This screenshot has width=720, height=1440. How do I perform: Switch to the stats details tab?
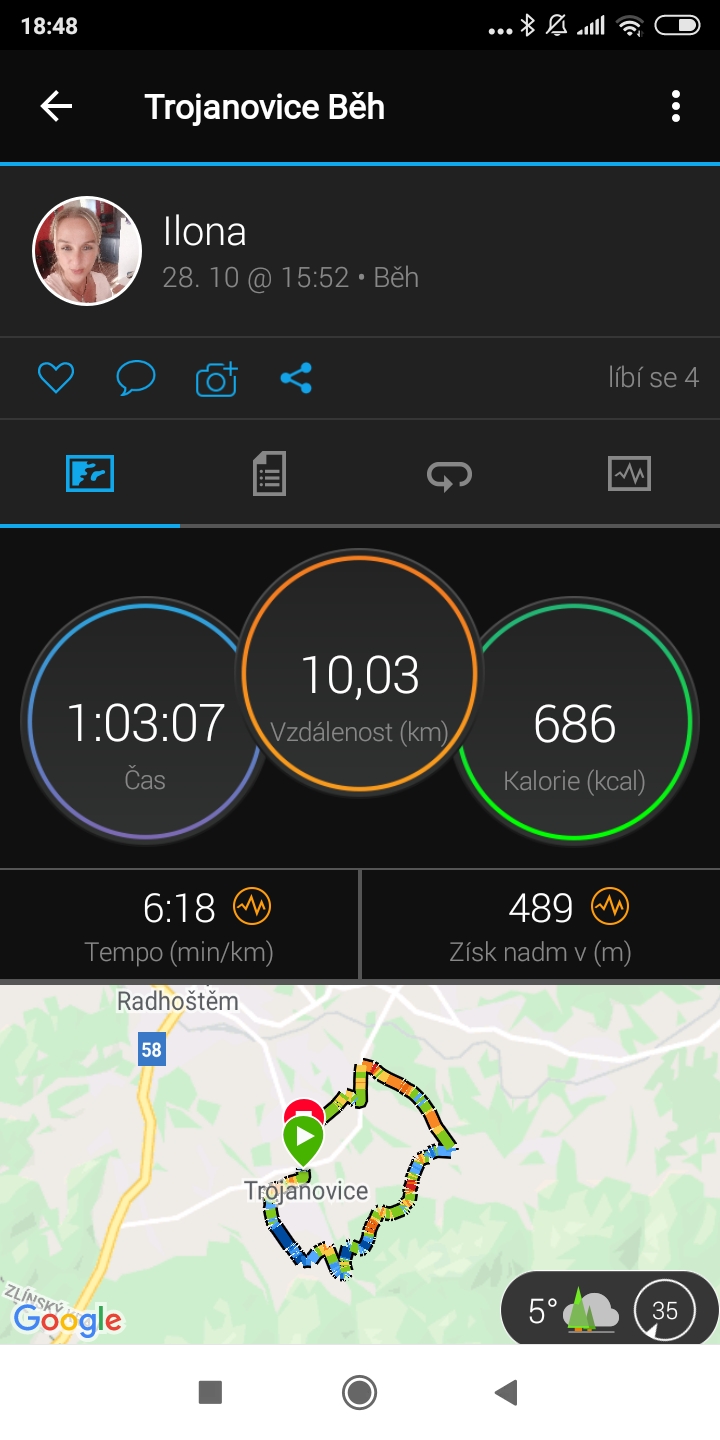269,473
